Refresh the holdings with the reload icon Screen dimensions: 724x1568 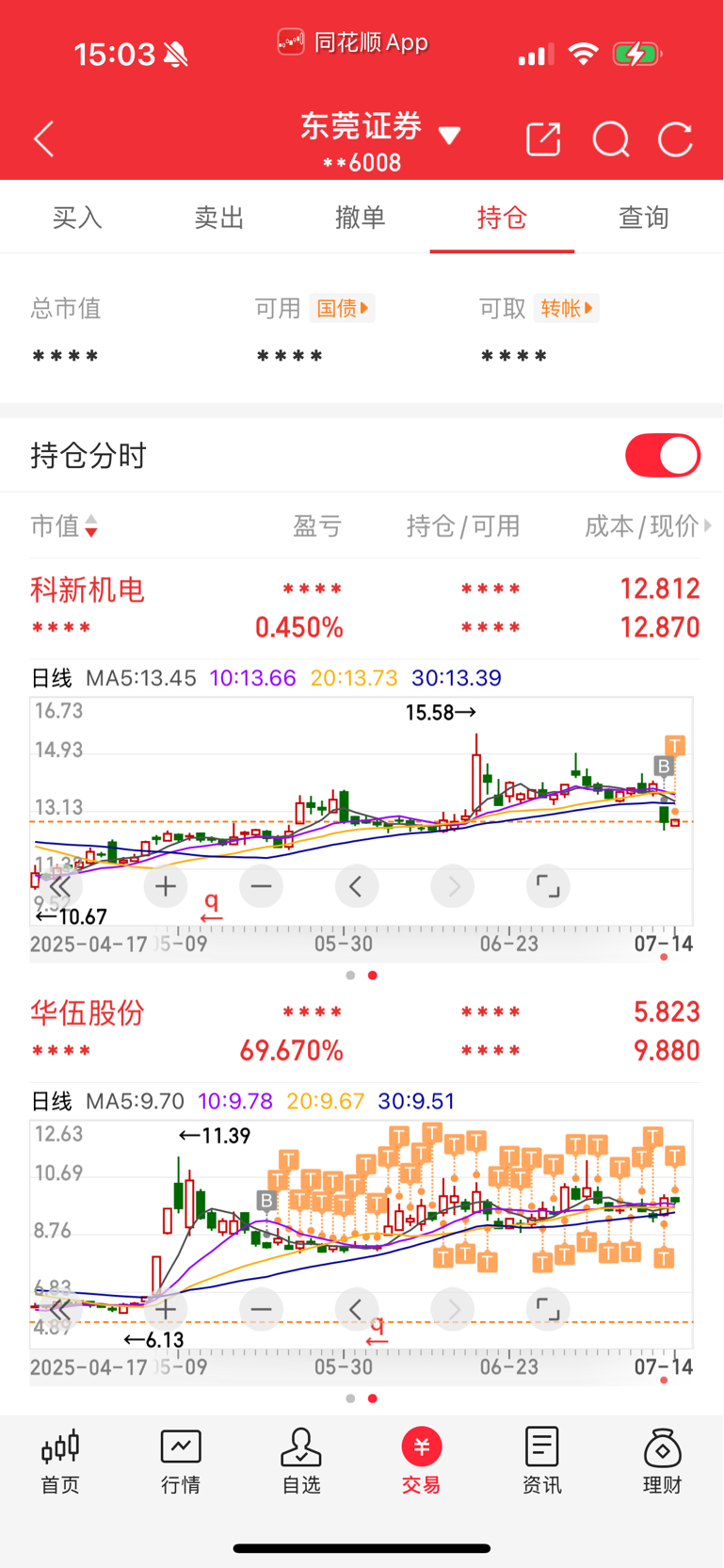675,139
